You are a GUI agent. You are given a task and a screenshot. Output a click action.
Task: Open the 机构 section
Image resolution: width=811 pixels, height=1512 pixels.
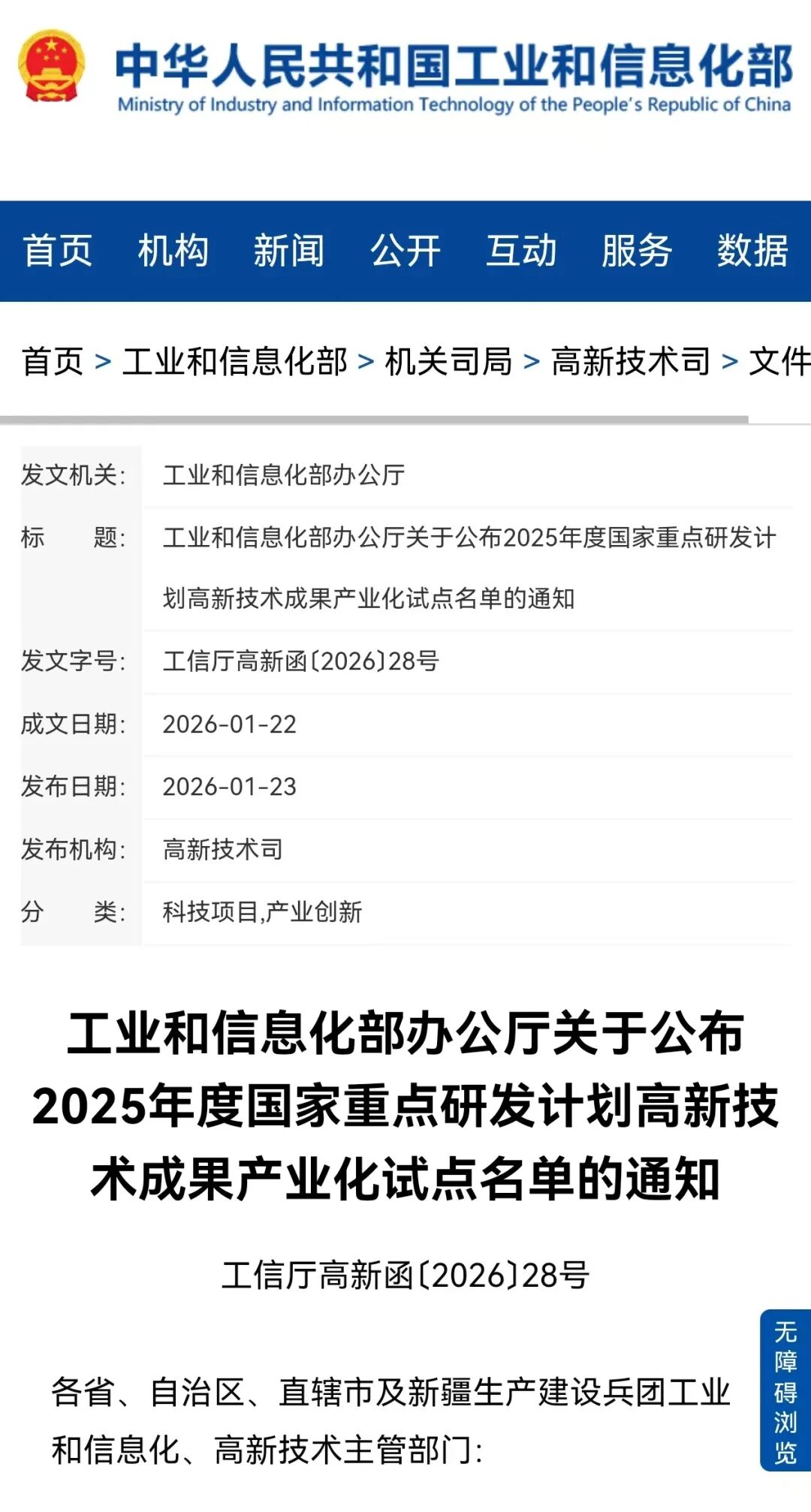[173, 251]
